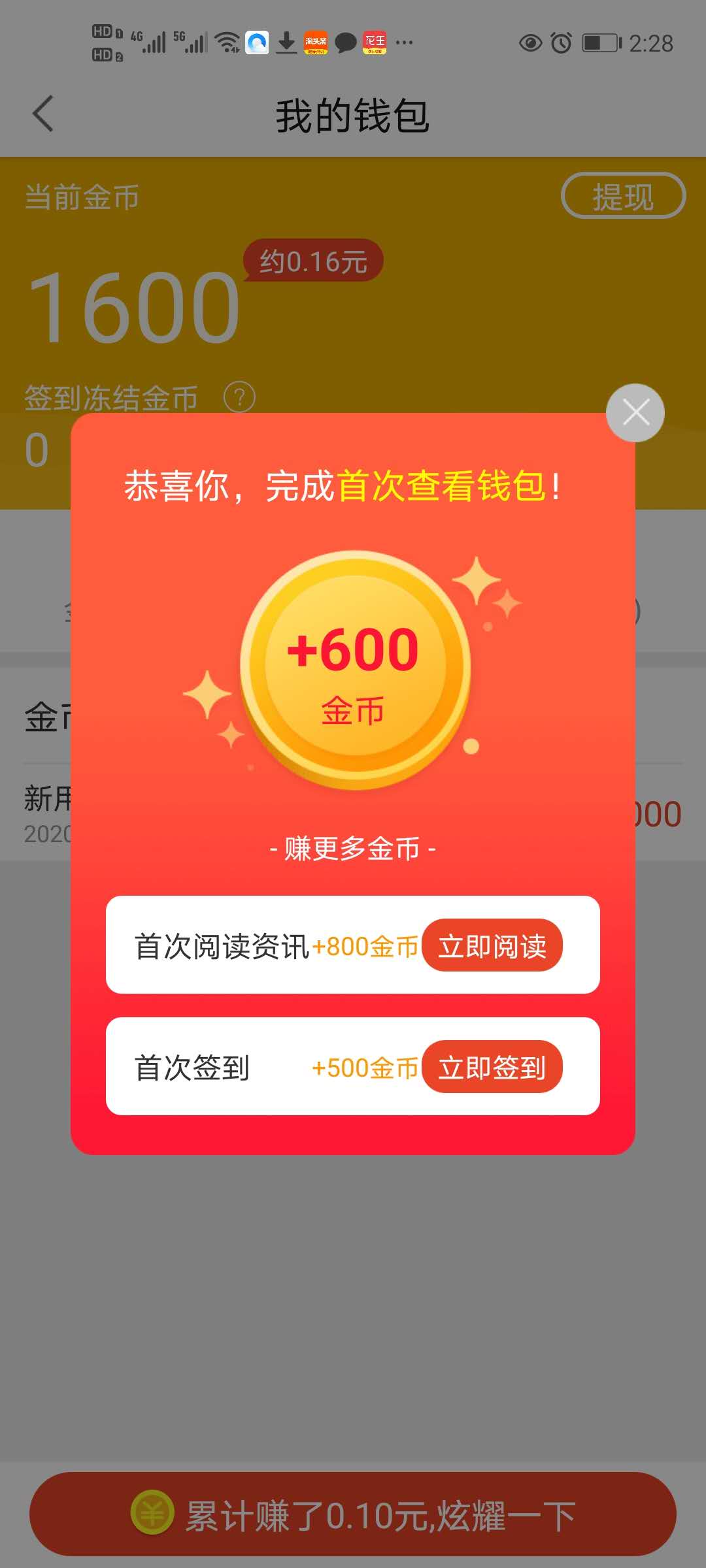The image size is (706, 1568).
Task: Tap 立即签到 to check in
Action: tap(492, 1067)
